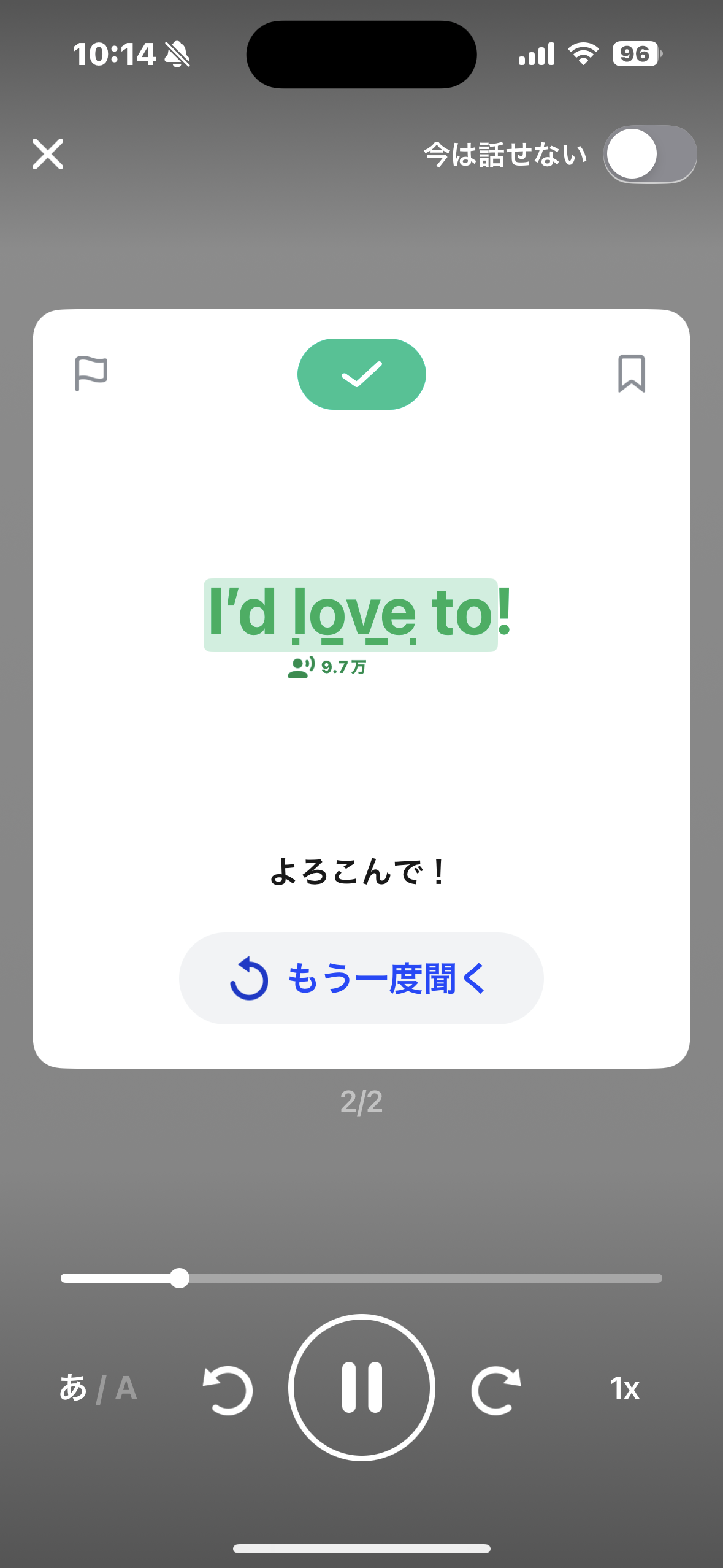
Task: Bookmark the phrase I'd love to
Action: click(632, 373)
